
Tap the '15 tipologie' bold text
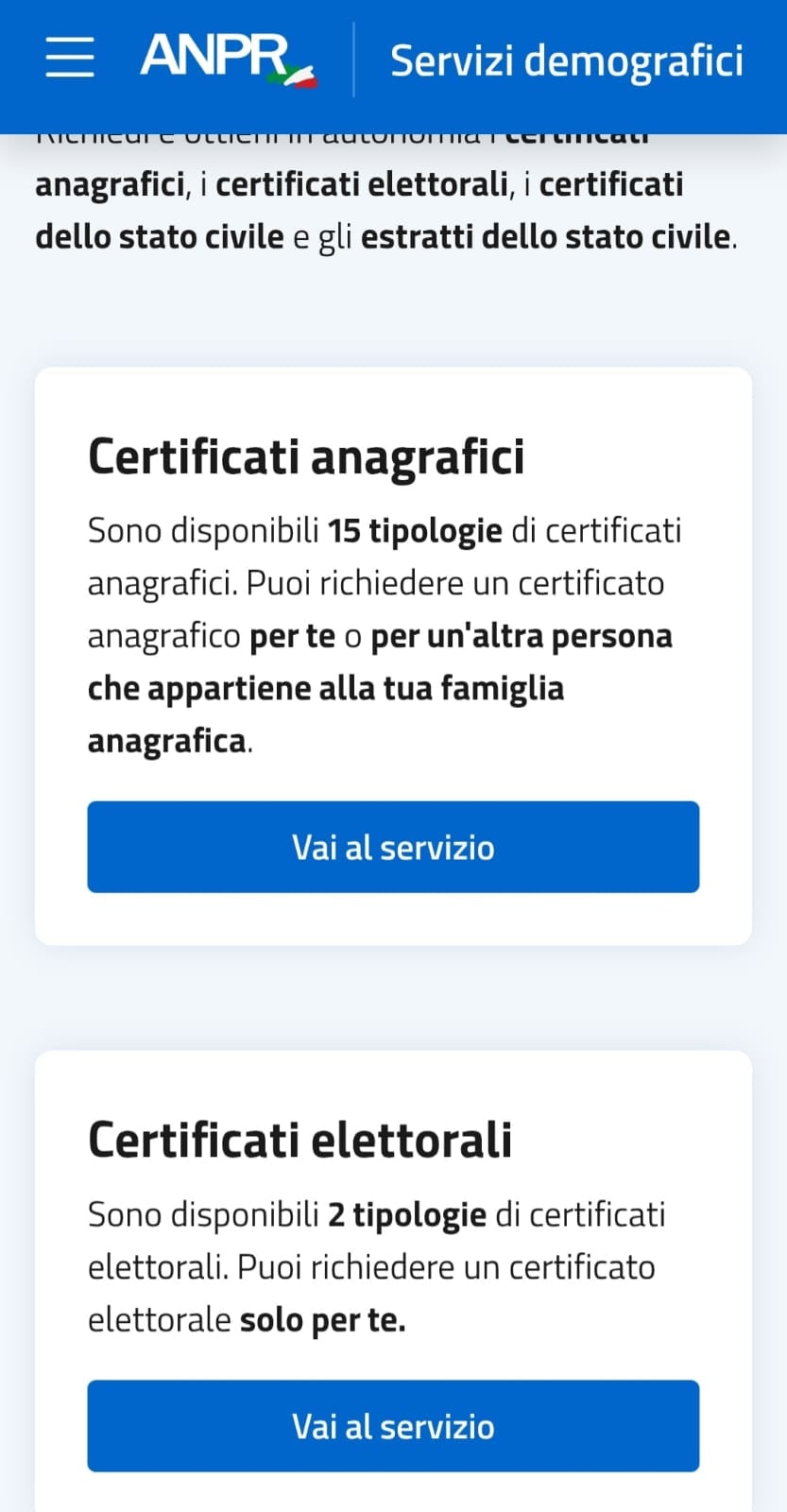coord(417,530)
